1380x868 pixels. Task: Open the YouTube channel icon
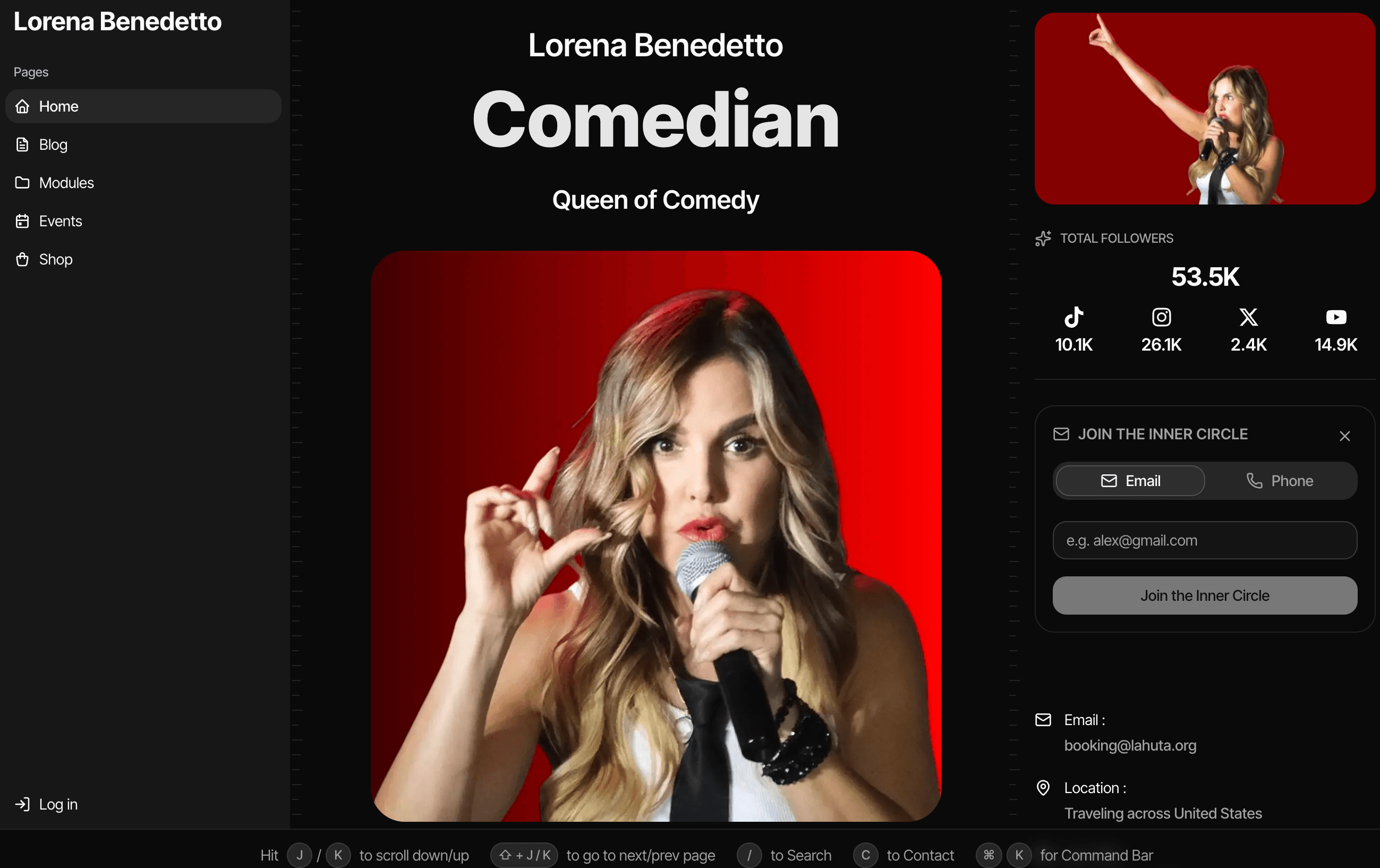(x=1335, y=318)
